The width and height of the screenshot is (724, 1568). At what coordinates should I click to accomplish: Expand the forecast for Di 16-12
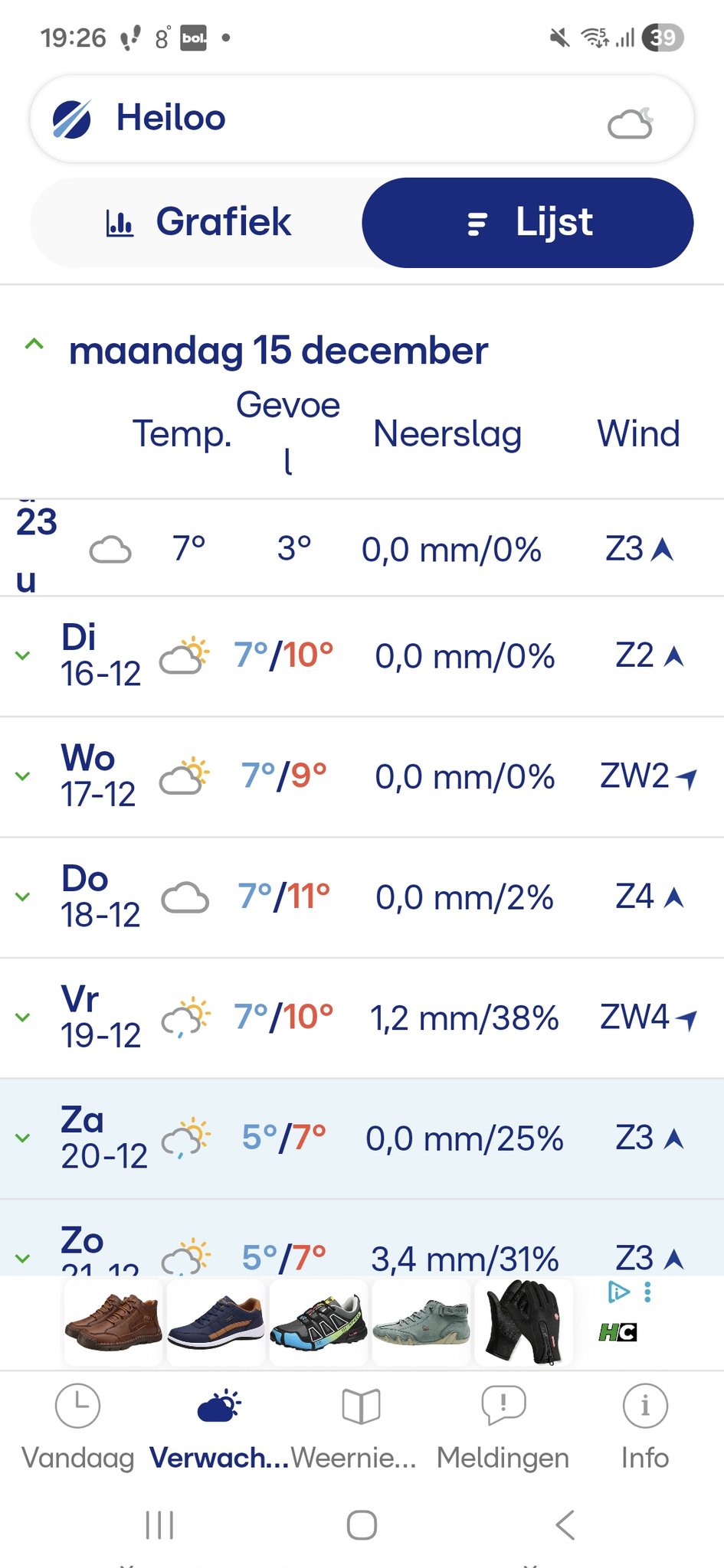(x=23, y=655)
